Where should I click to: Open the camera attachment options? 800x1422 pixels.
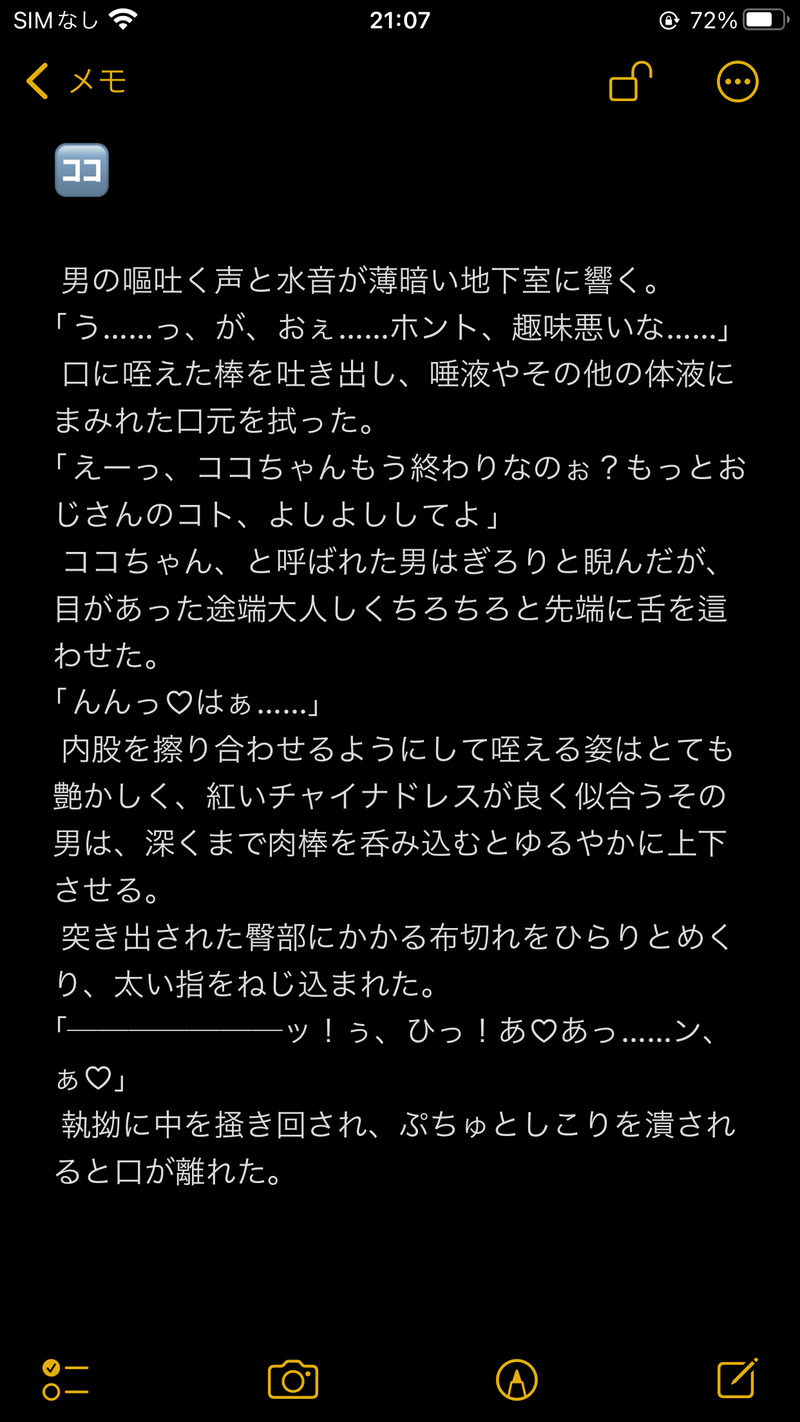pyautogui.click(x=292, y=1380)
